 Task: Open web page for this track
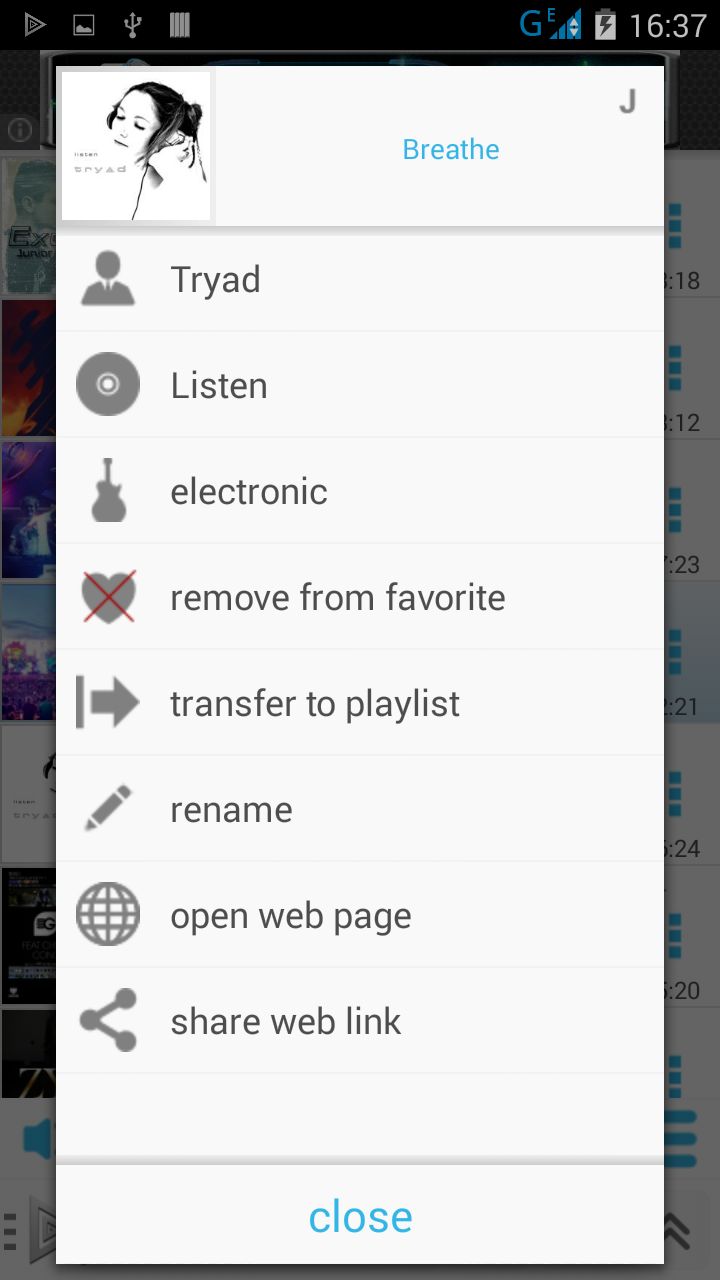coord(360,915)
